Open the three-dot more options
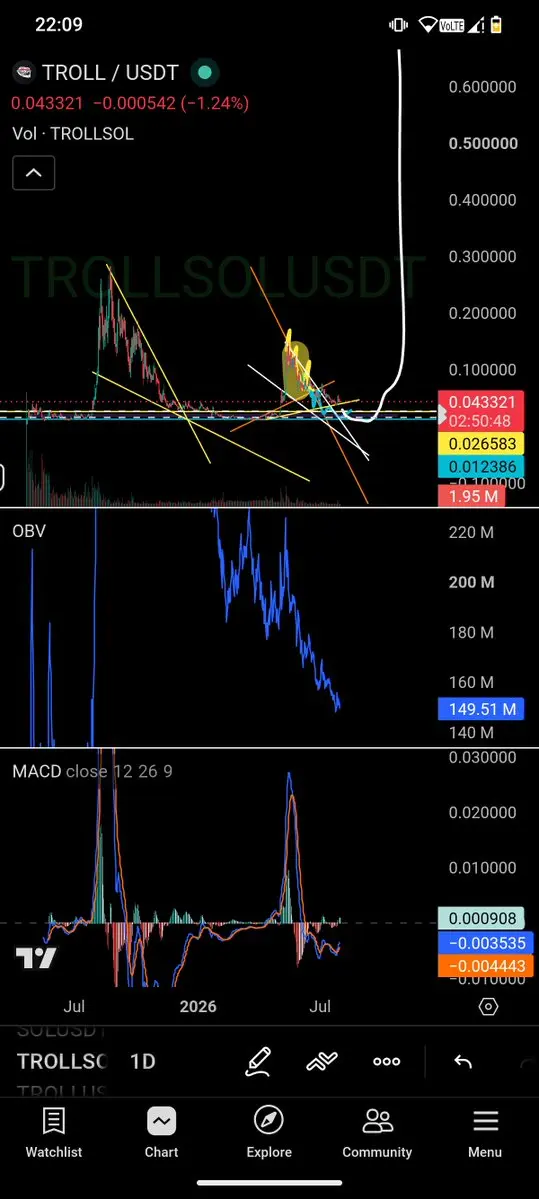This screenshot has height=1199, width=539. point(387,1061)
